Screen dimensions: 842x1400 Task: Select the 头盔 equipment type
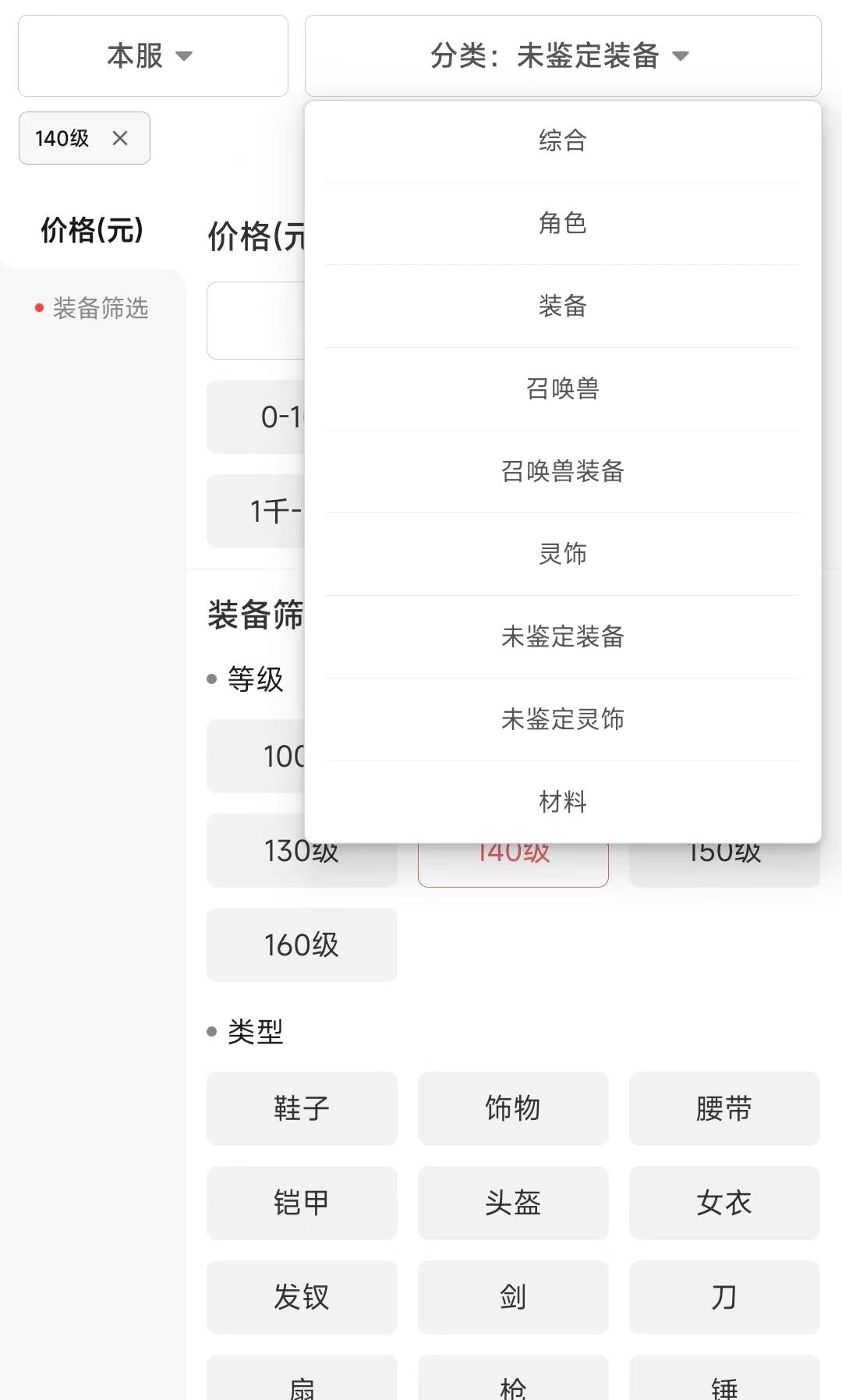[513, 1203]
